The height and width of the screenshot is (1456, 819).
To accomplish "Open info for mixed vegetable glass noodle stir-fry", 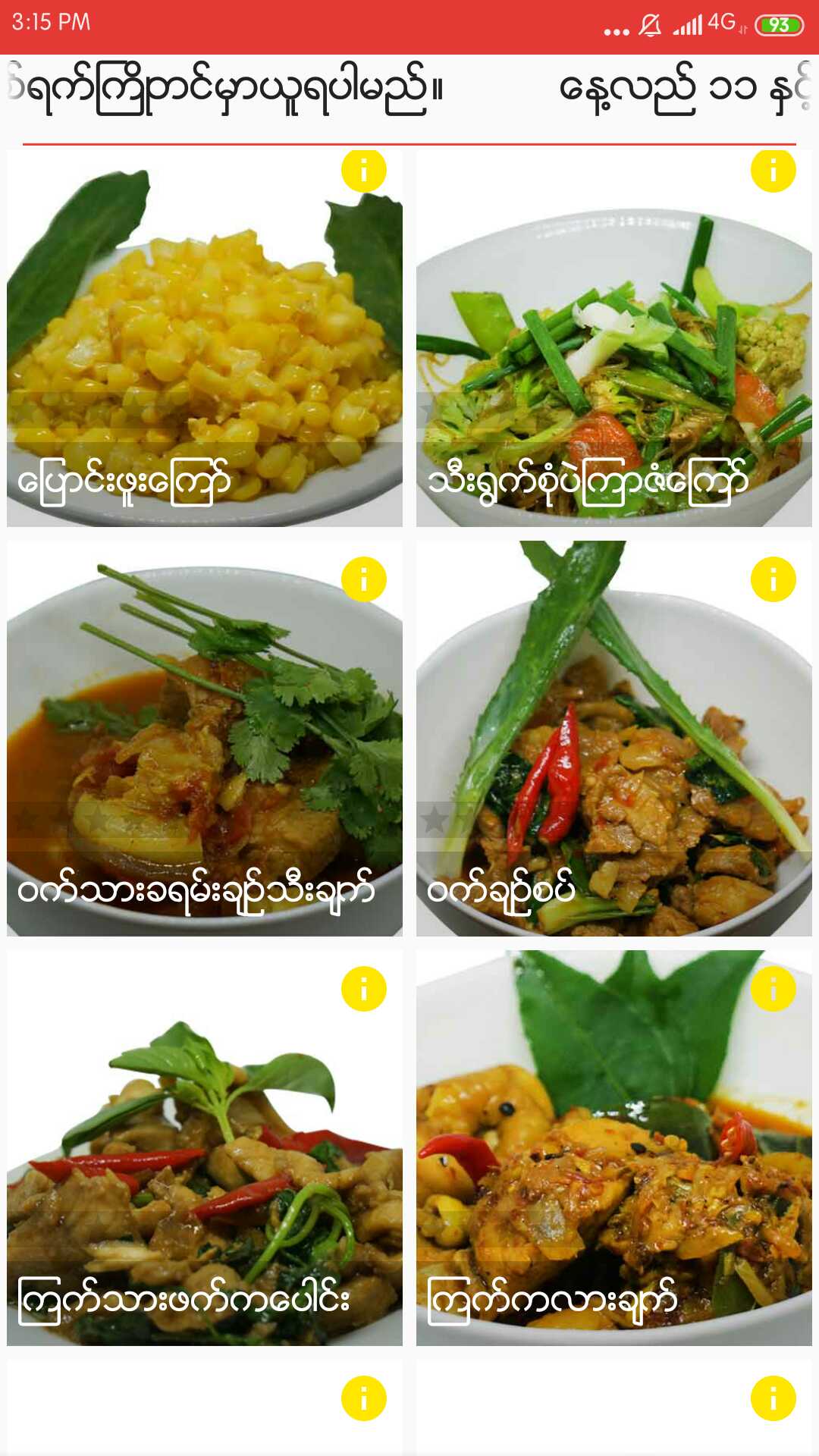I will (772, 168).
